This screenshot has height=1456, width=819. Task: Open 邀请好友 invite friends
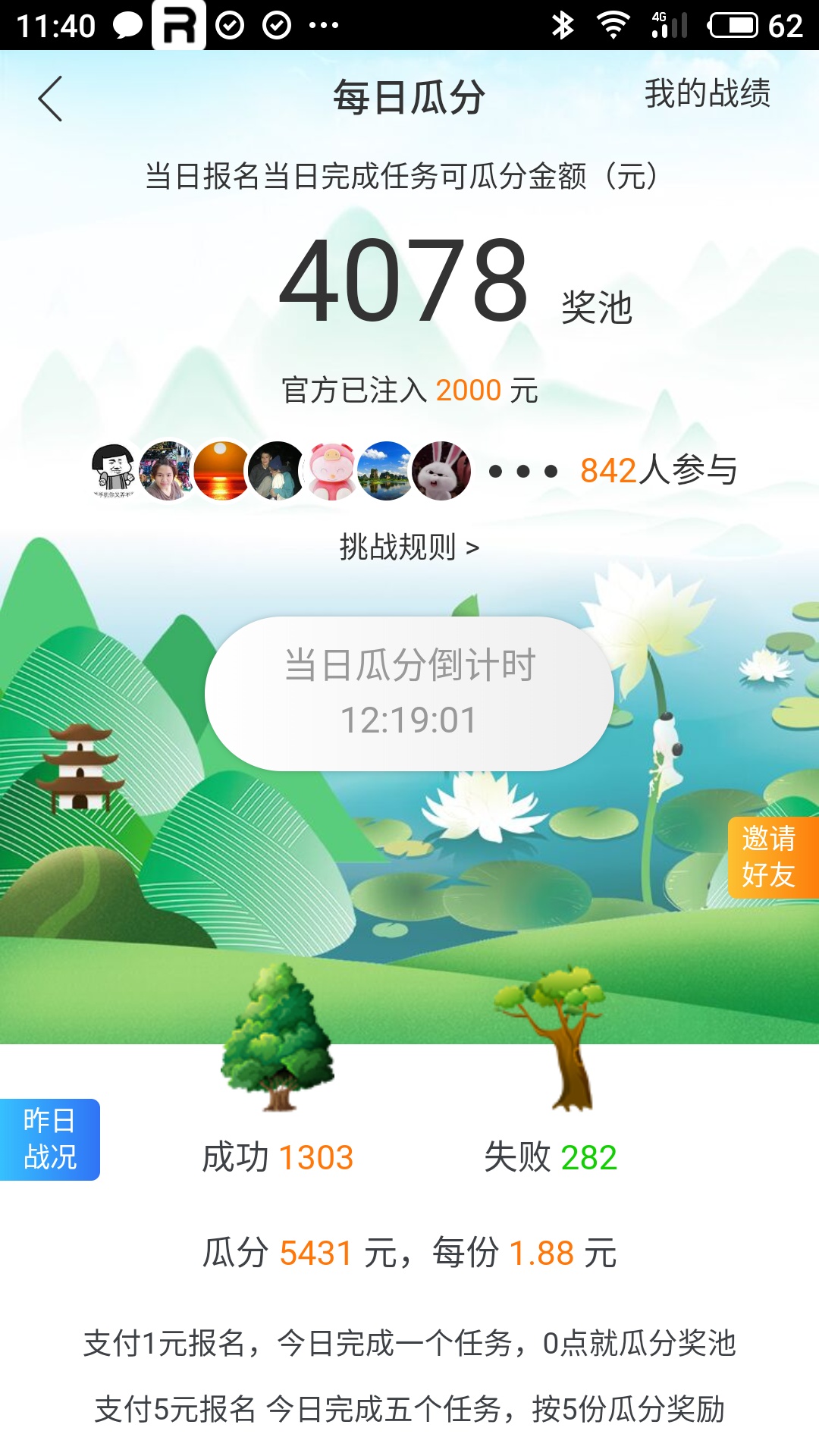point(771,857)
